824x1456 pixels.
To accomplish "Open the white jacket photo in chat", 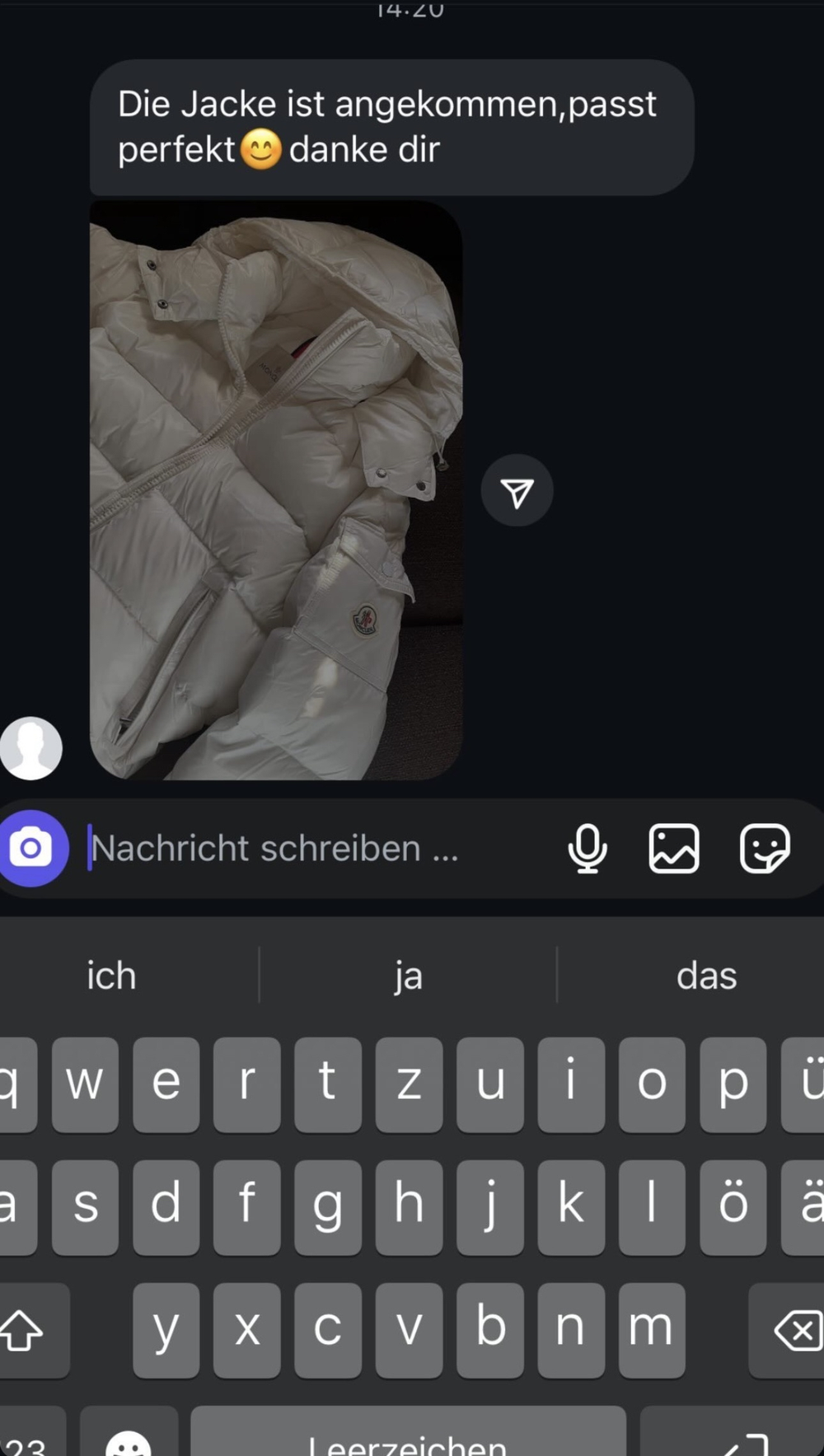I will click(275, 490).
